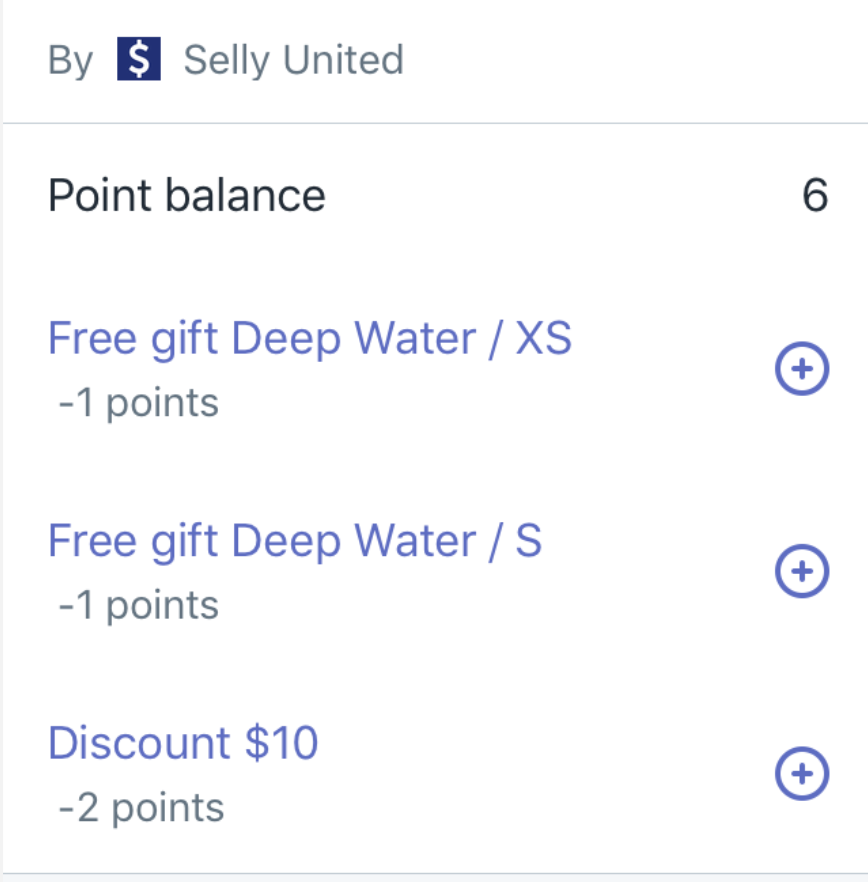868x882 pixels.
Task: Add Free gift Deep Water / XS reward
Action: 802,371
